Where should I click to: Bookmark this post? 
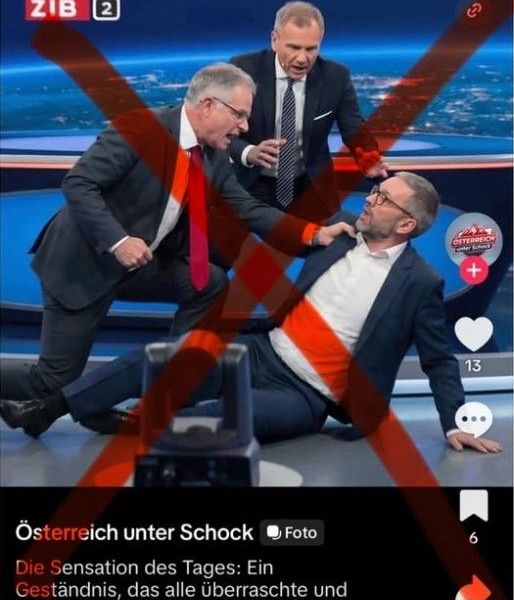click(473, 505)
